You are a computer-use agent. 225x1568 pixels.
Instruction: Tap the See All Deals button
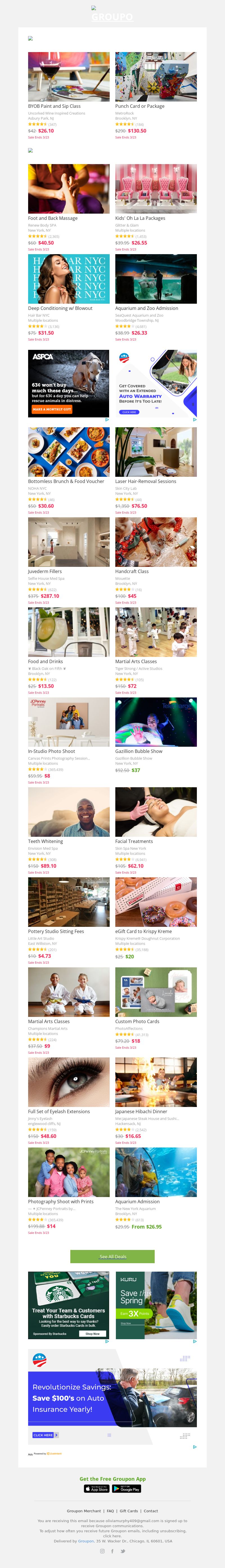(x=112, y=1257)
